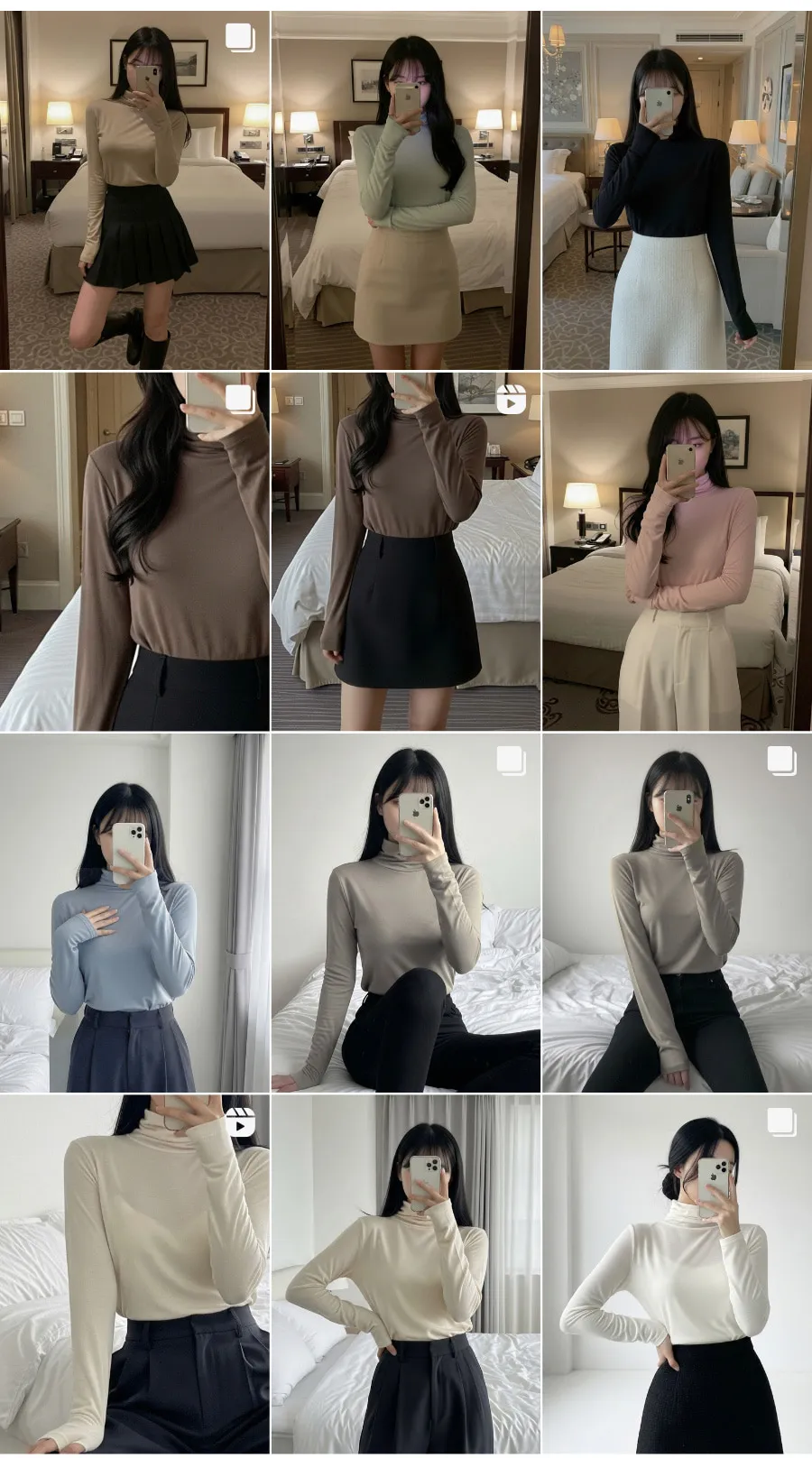View the light blue turtleneck post
This screenshot has height=1458, width=812.
click(x=134, y=912)
